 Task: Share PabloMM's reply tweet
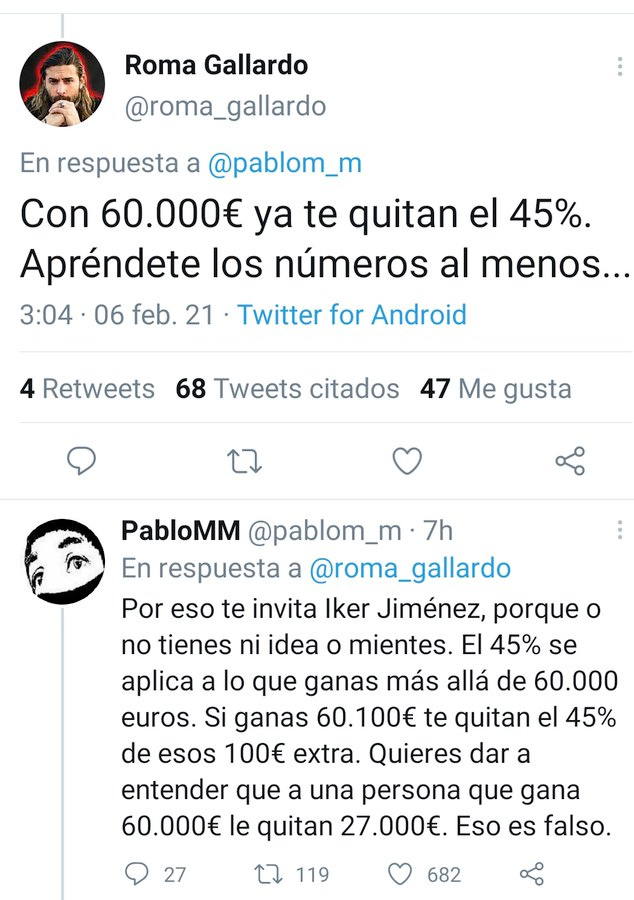click(532, 874)
